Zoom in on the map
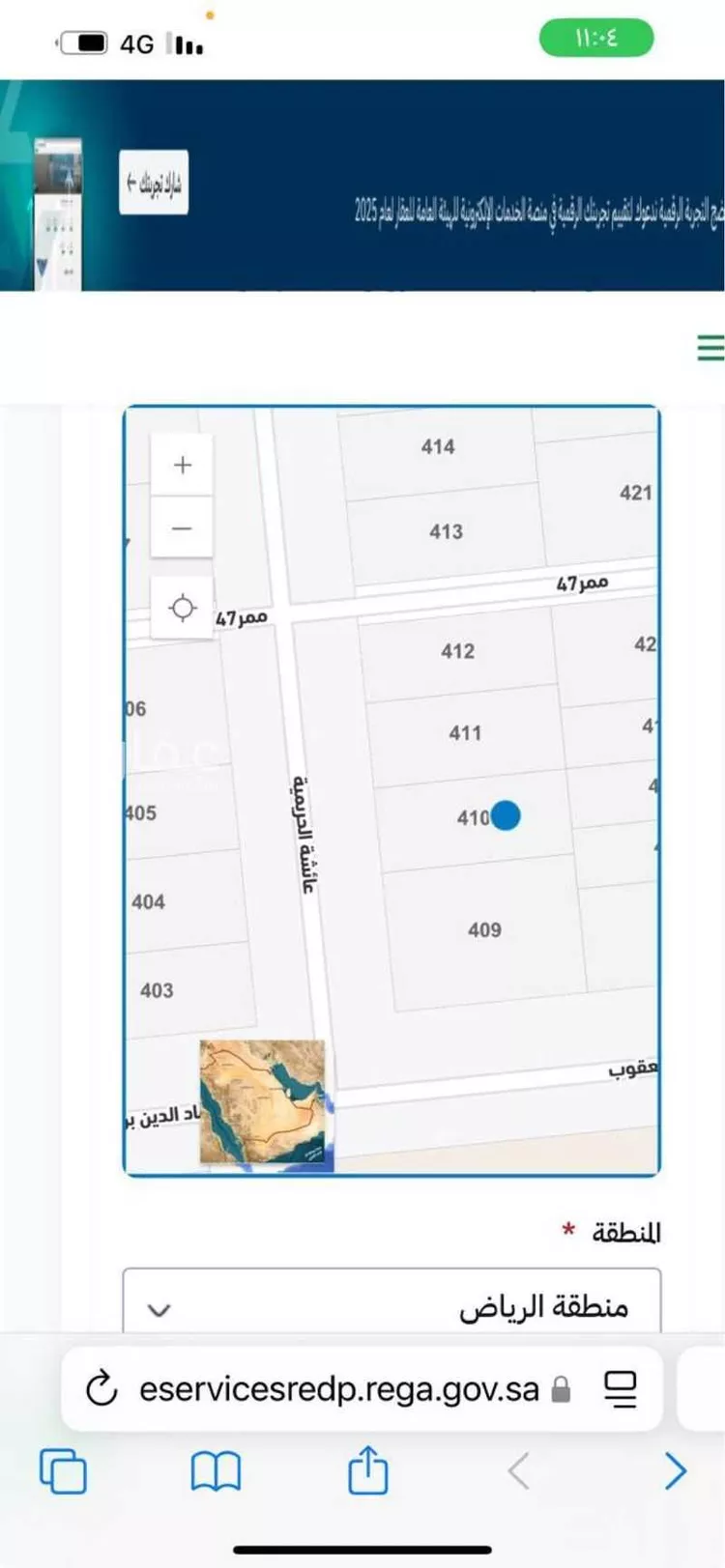Image resolution: width=725 pixels, height=1568 pixels. click(182, 465)
